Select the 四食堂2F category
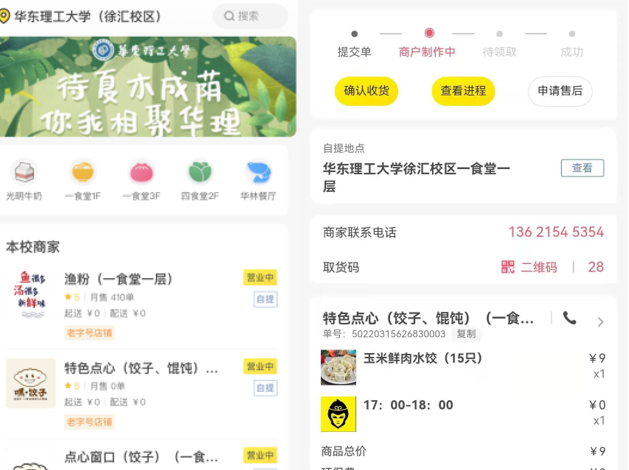 click(200, 181)
